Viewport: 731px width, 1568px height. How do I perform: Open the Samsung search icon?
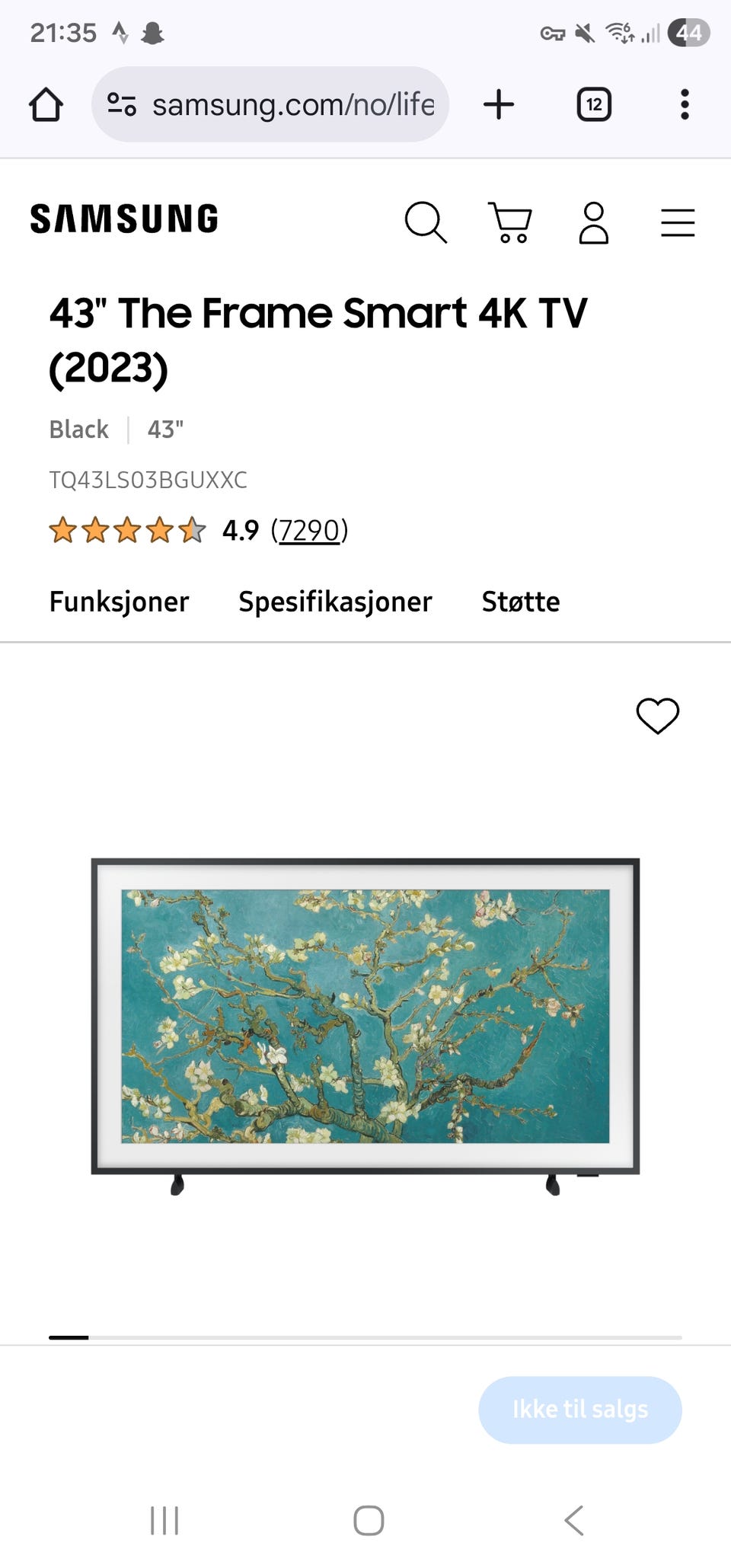pyautogui.click(x=425, y=222)
